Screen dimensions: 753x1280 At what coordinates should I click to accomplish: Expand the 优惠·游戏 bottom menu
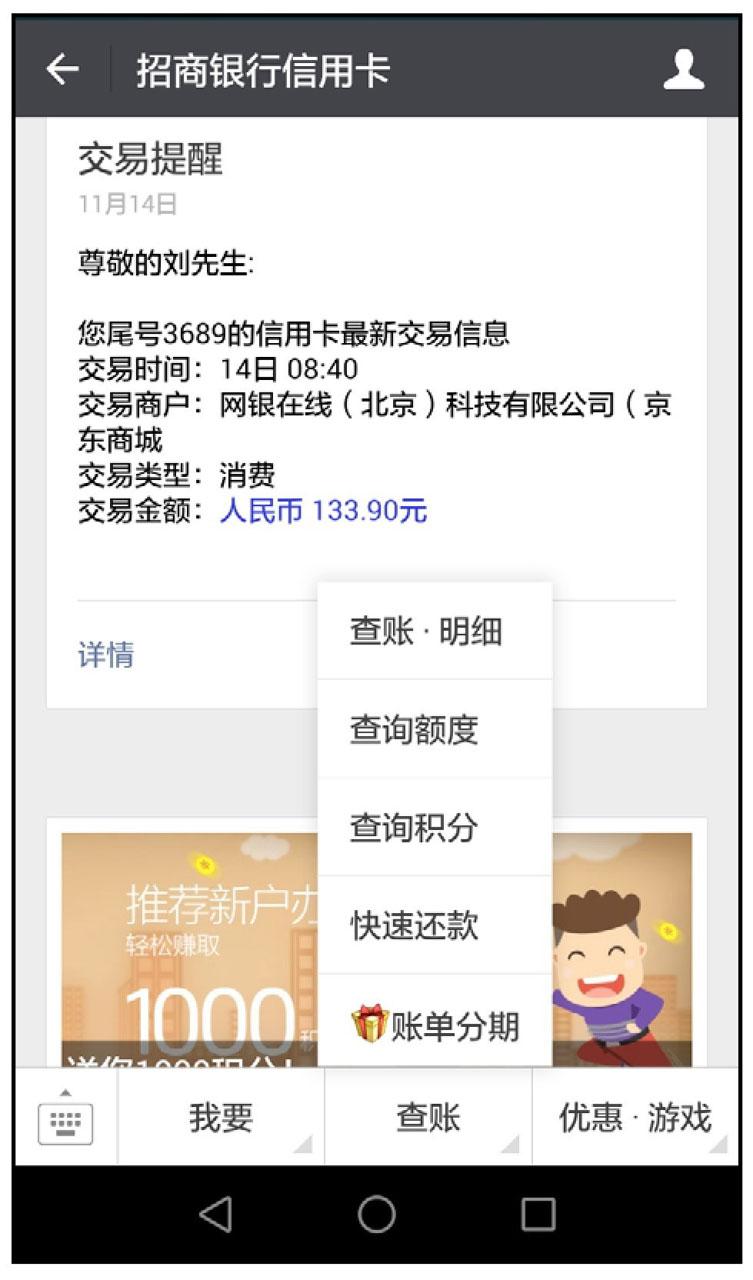634,1118
